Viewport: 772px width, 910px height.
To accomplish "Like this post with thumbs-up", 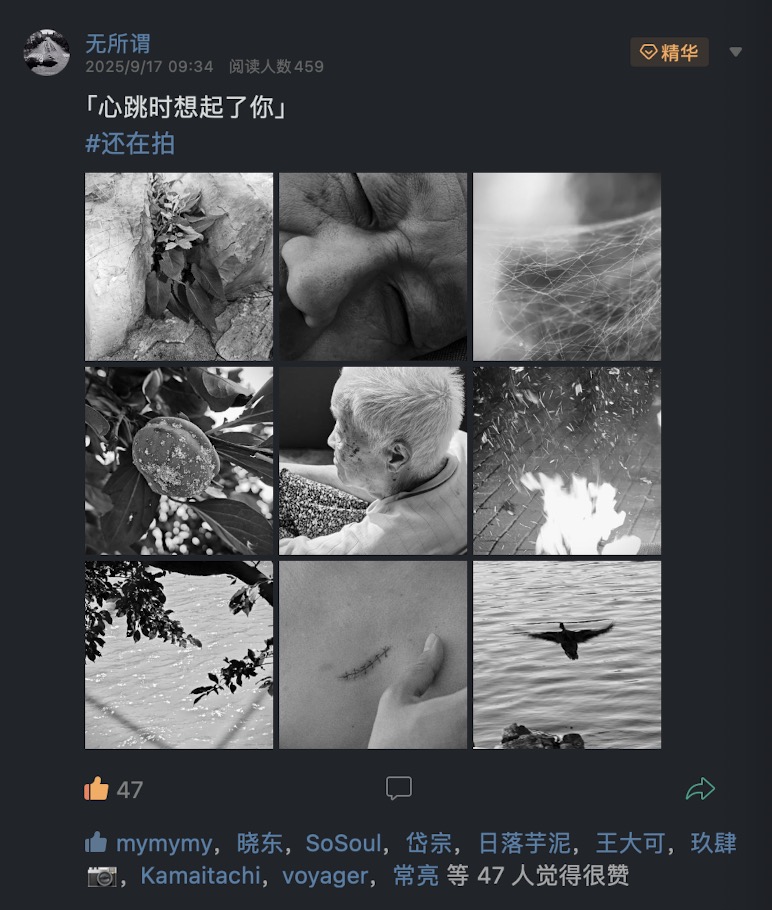I will (x=97, y=789).
